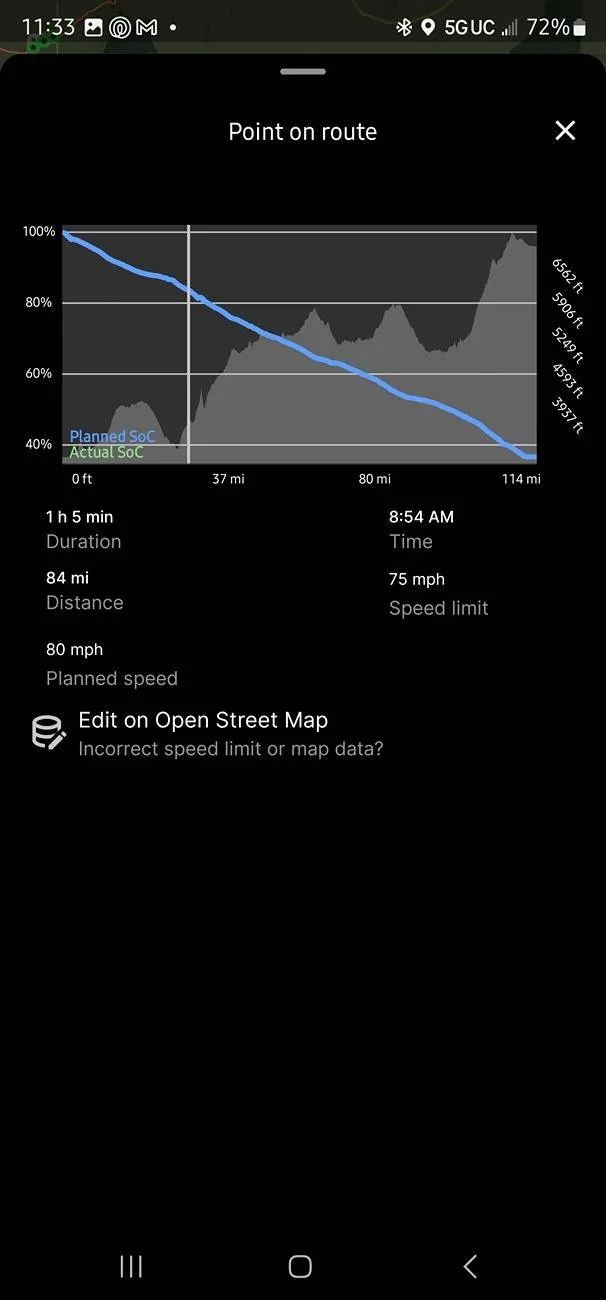Image resolution: width=606 pixels, height=1300 pixels.
Task: Close the Point on route sheet
Action: point(565,131)
